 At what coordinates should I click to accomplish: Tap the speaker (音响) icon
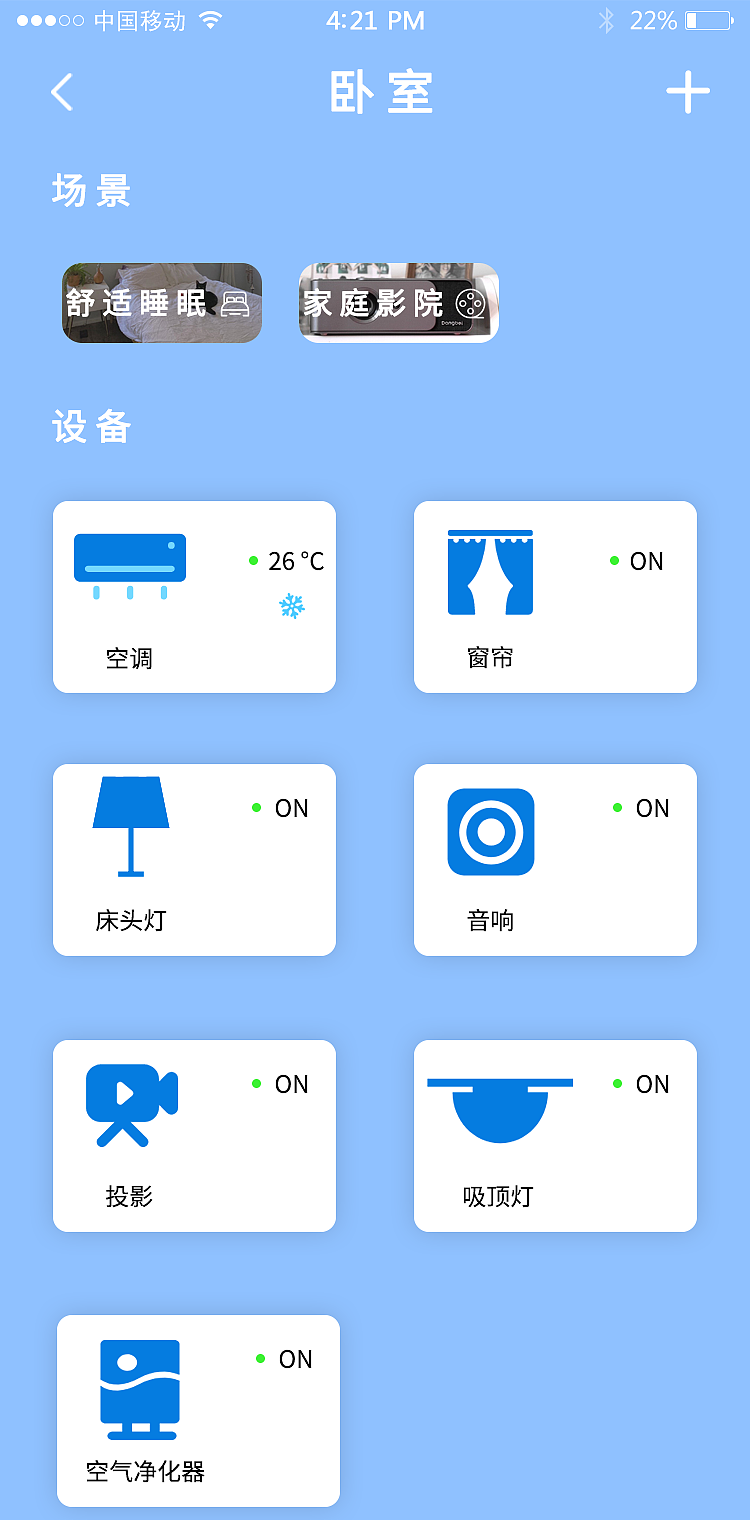tap(490, 832)
